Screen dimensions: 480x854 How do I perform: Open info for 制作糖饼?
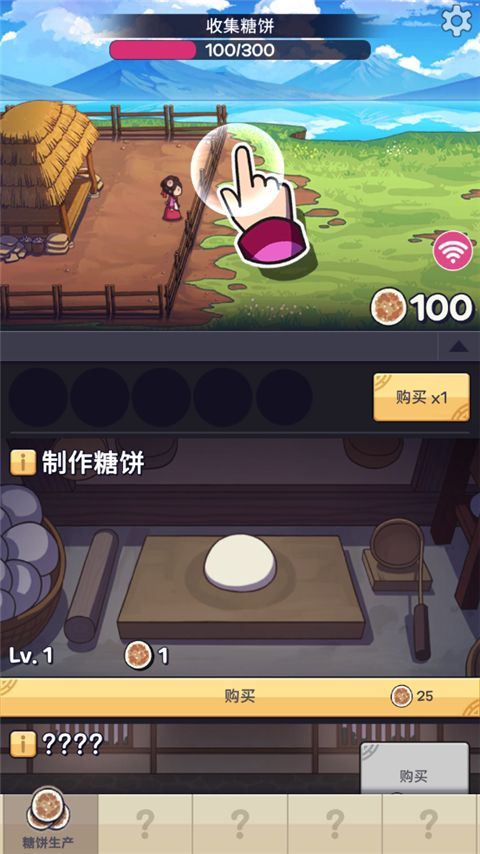23,463
